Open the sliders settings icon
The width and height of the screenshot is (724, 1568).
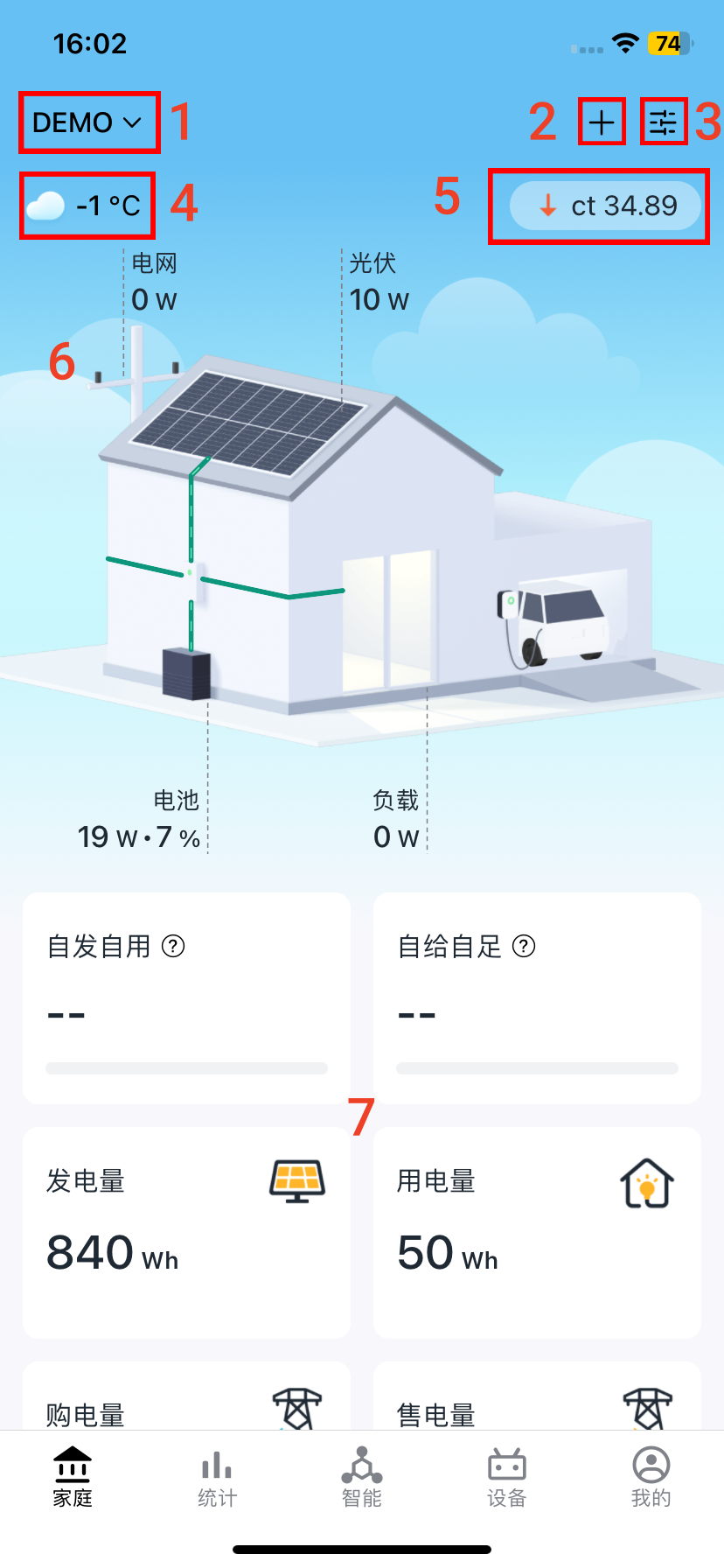click(663, 122)
